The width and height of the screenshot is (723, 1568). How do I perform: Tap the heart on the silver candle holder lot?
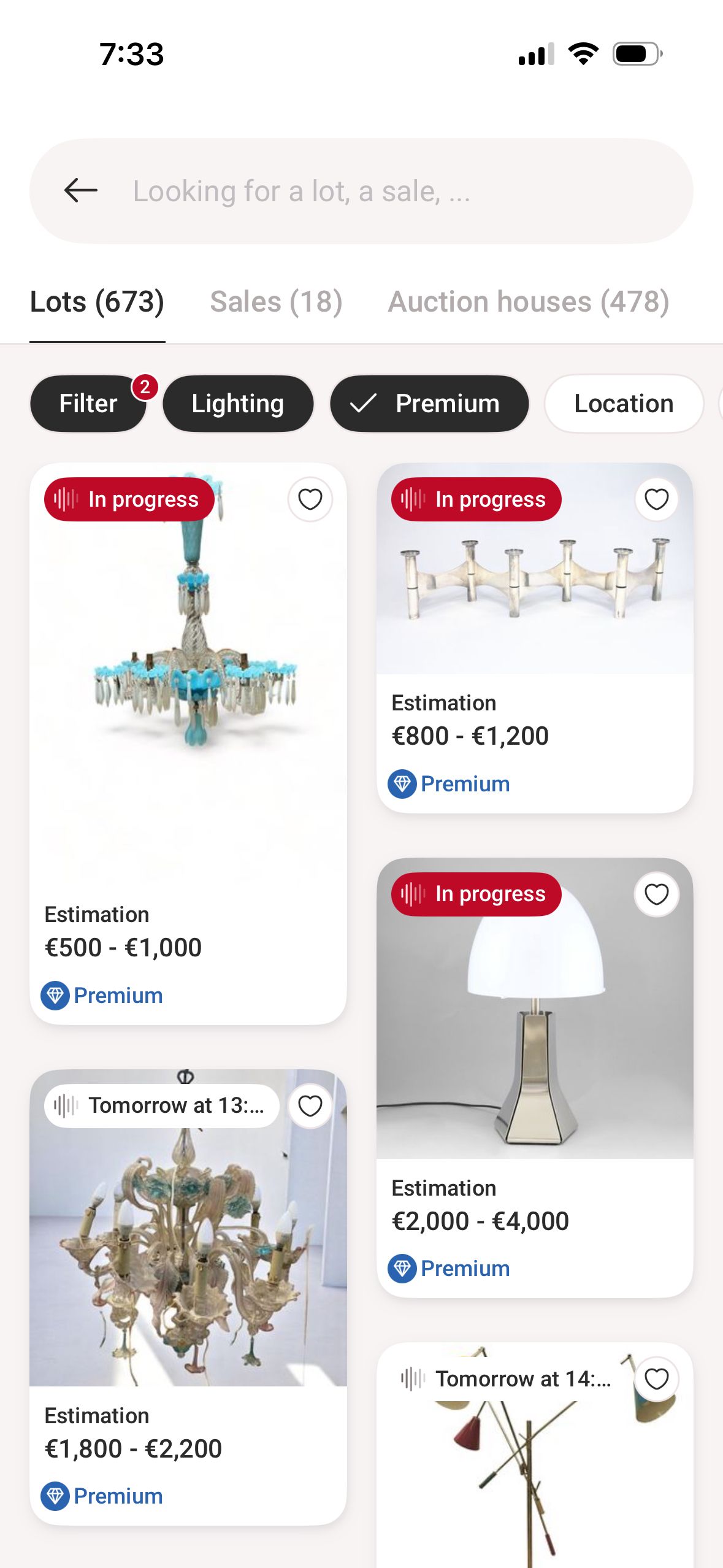pos(656,499)
